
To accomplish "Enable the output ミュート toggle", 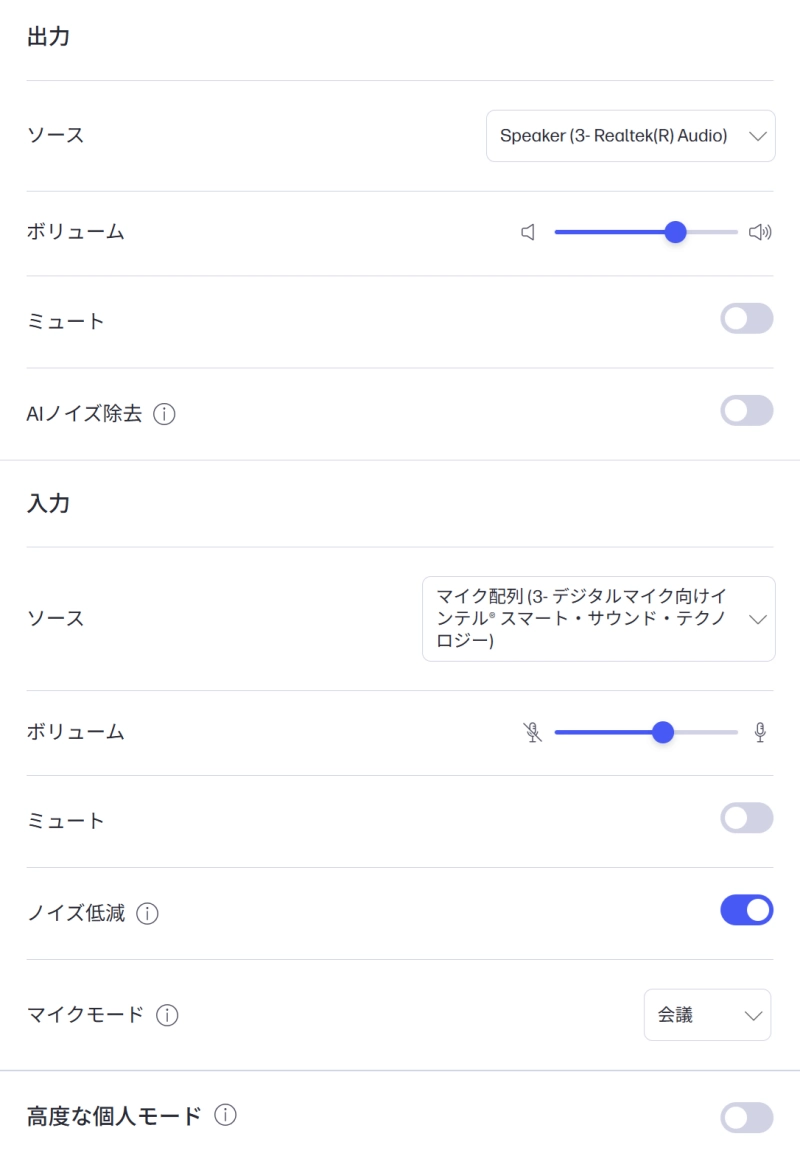I will tap(746, 318).
